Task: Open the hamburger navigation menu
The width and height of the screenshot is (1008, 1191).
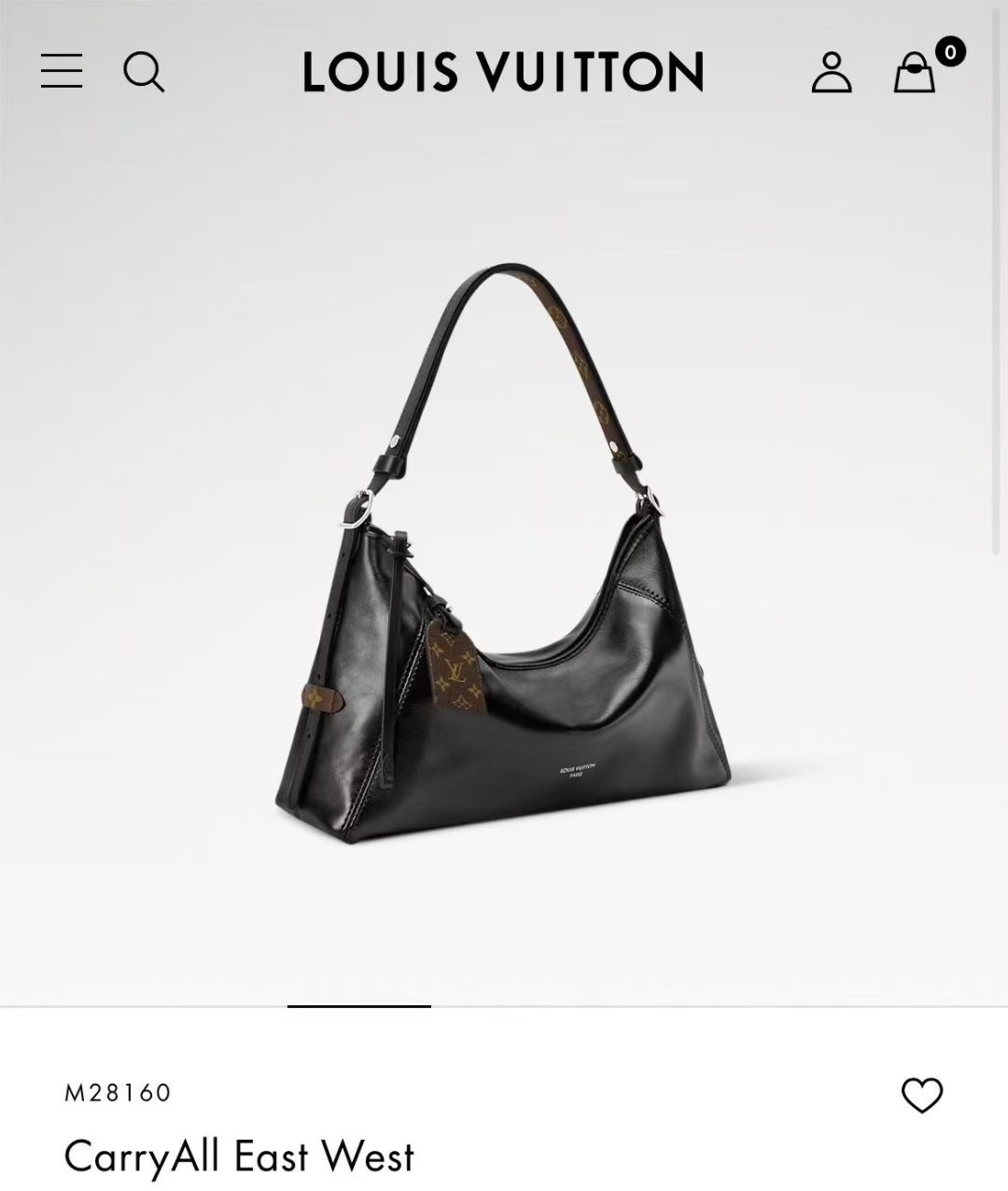Action: click(62, 71)
